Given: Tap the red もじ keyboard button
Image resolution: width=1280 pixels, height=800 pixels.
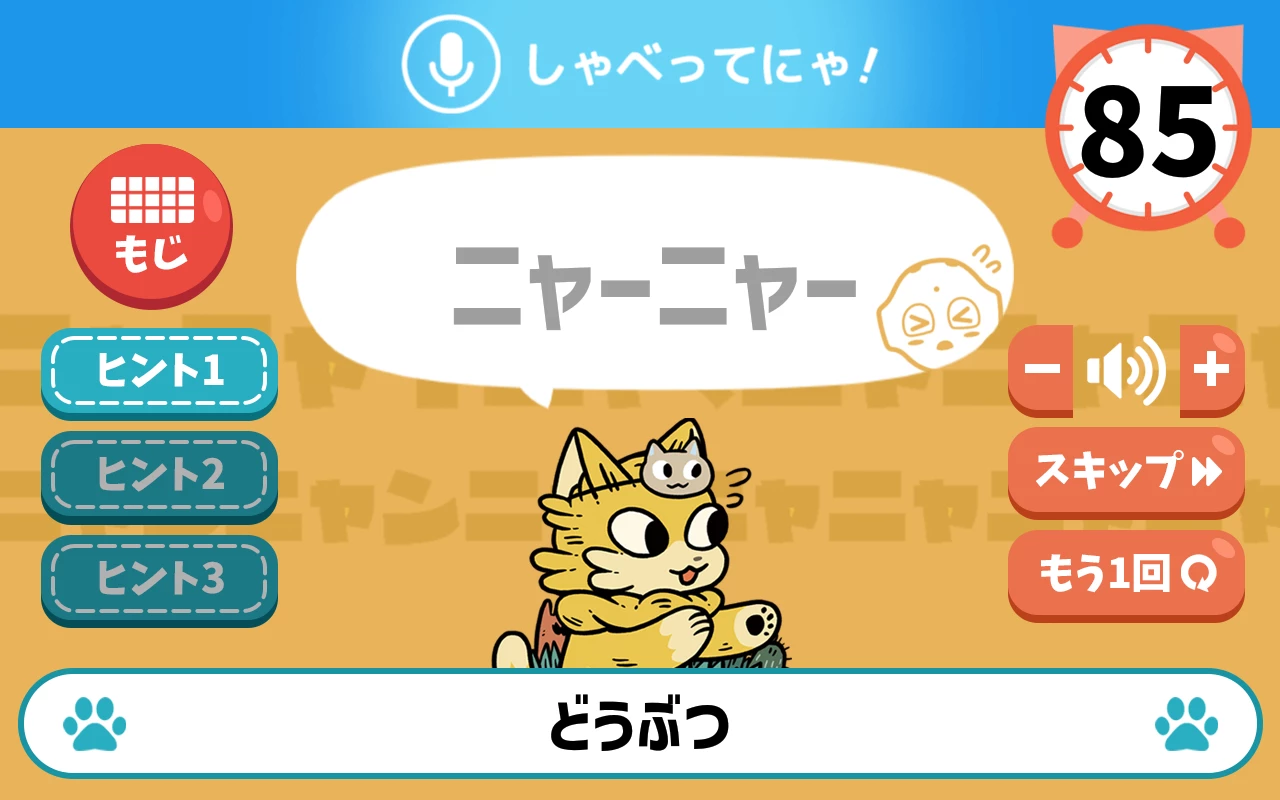Looking at the screenshot, I should click(x=151, y=227).
